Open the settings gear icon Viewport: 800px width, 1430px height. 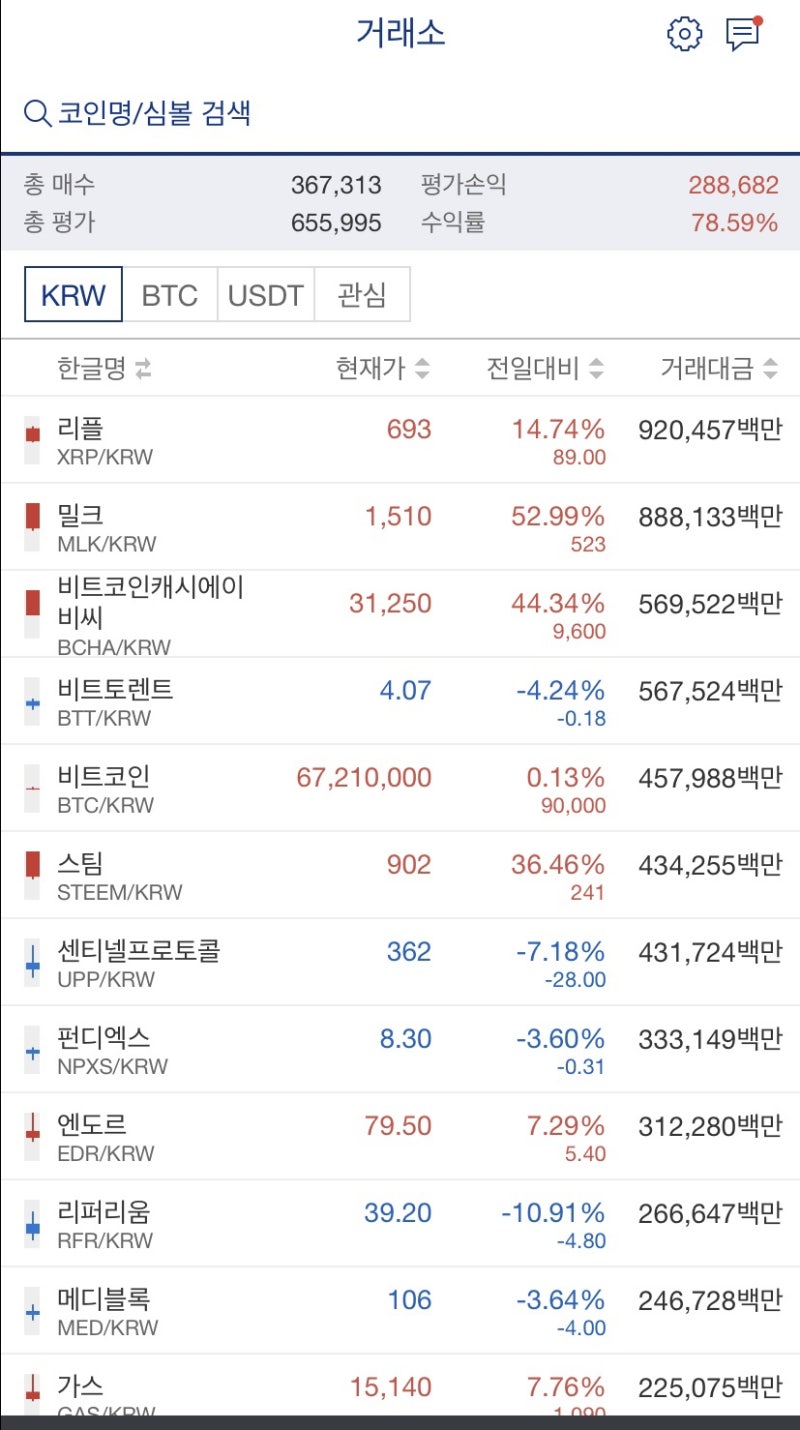pyautogui.click(x=684, y=33)
